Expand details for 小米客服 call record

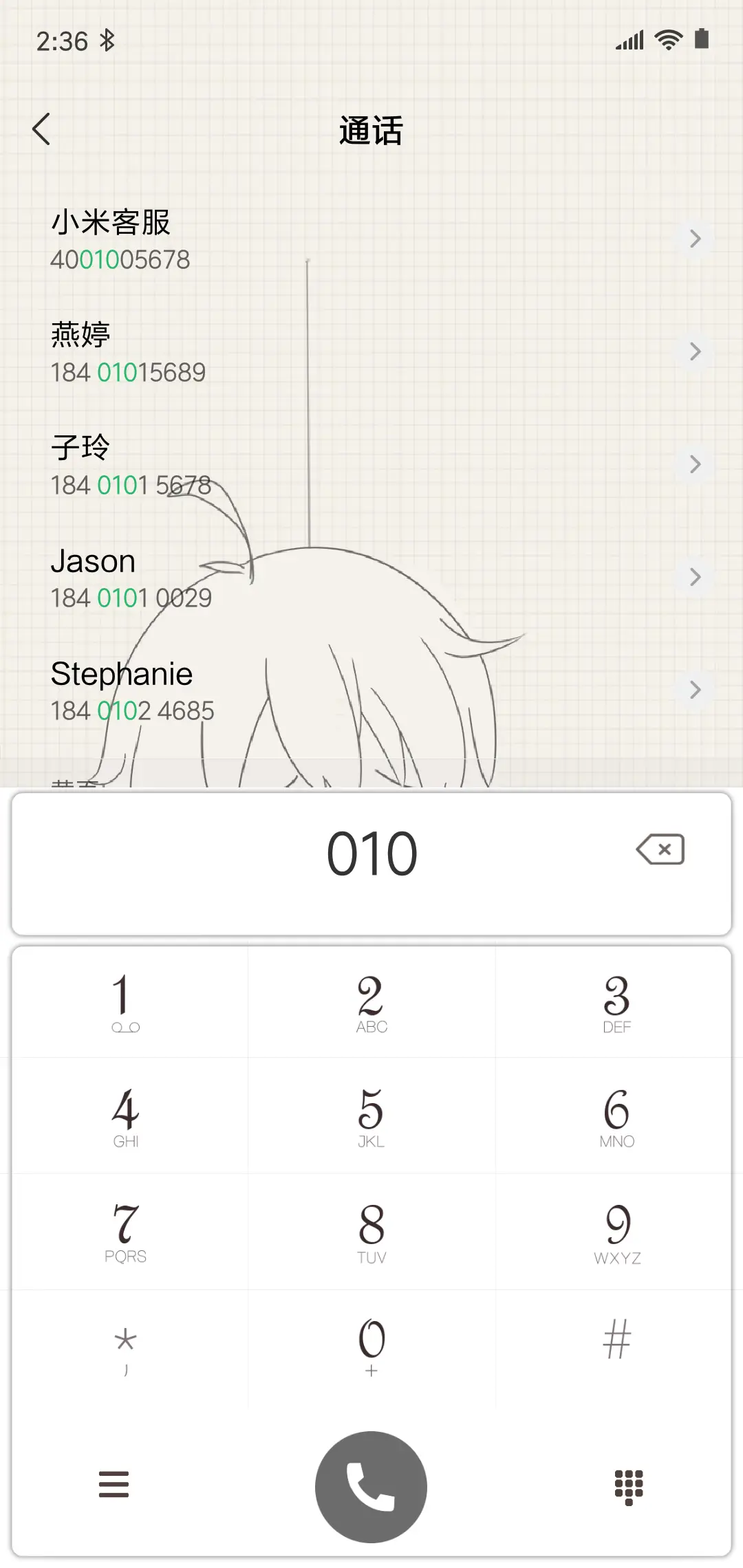[x=695, y=239]
